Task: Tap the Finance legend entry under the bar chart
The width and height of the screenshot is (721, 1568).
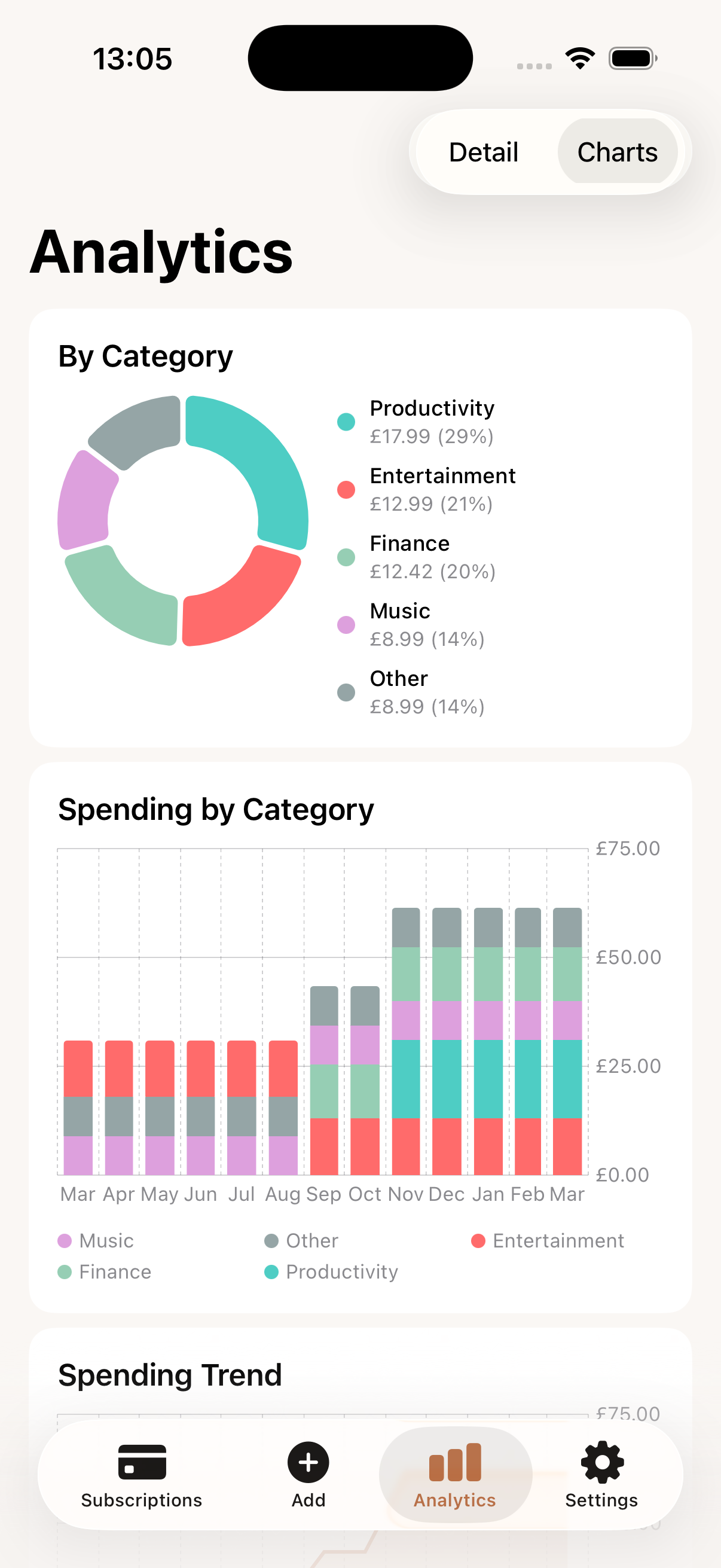Action: click(115, 1271)
